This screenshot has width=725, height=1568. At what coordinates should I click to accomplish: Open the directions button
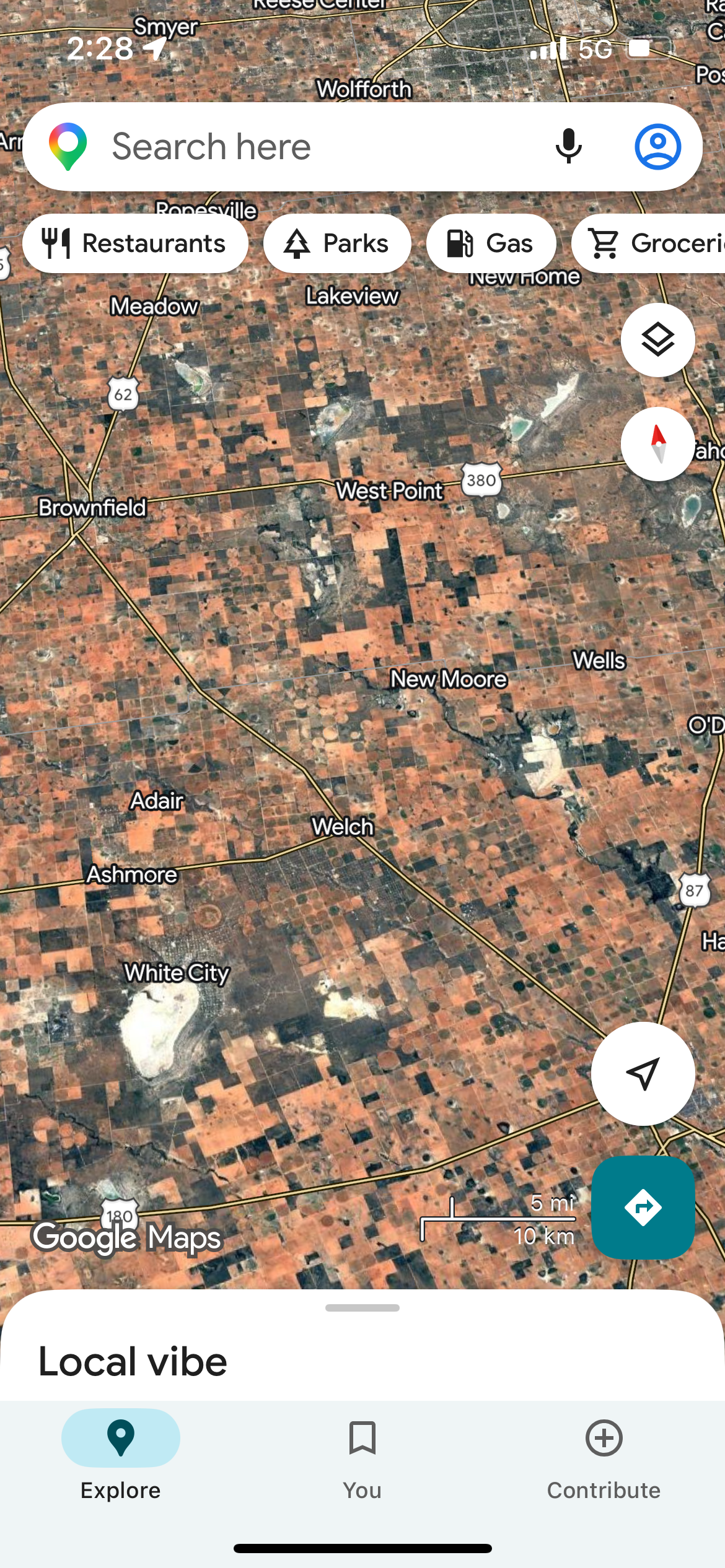tap(643, 1207)
